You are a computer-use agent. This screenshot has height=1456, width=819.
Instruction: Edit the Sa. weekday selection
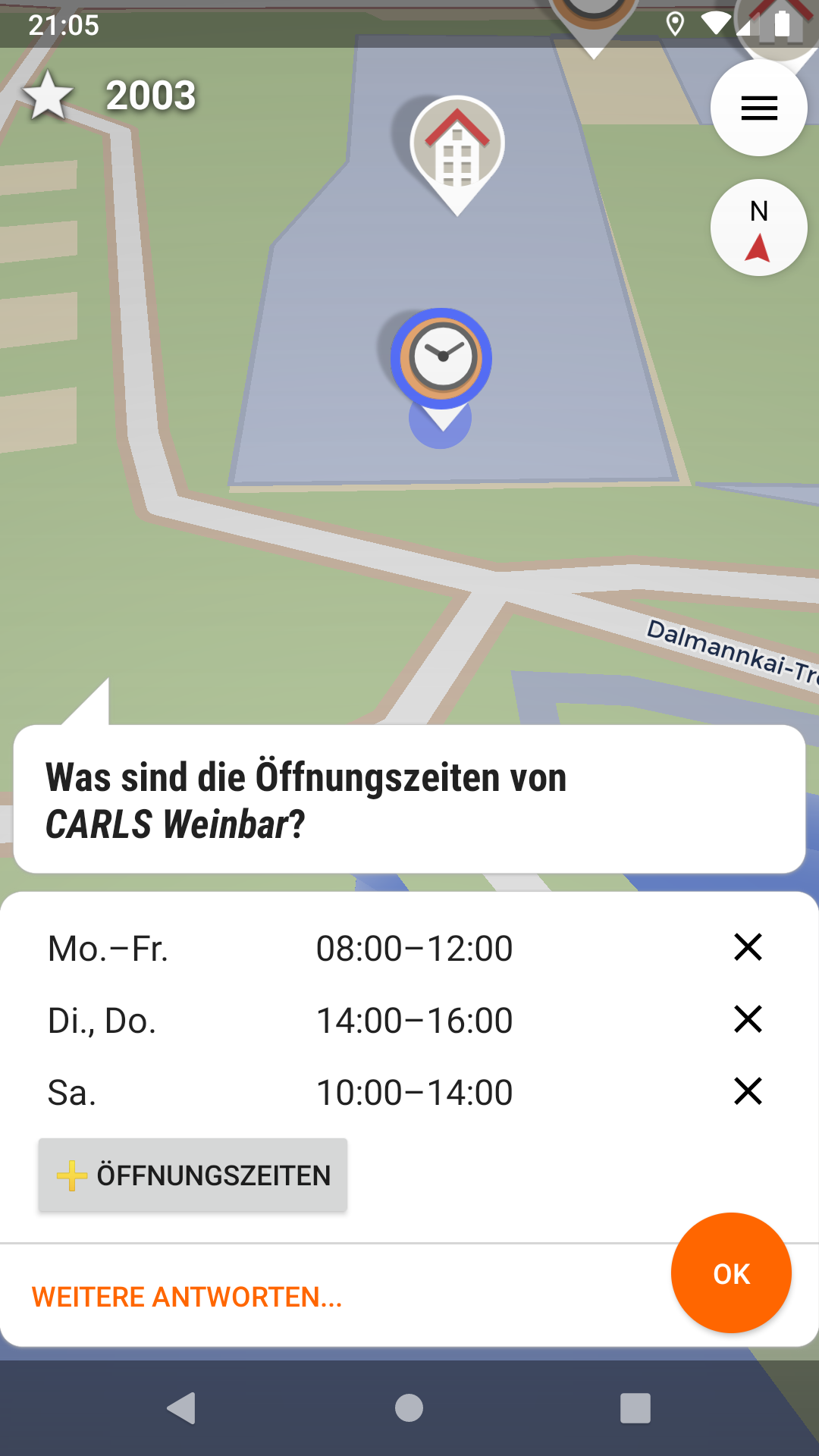[72, 1093]
